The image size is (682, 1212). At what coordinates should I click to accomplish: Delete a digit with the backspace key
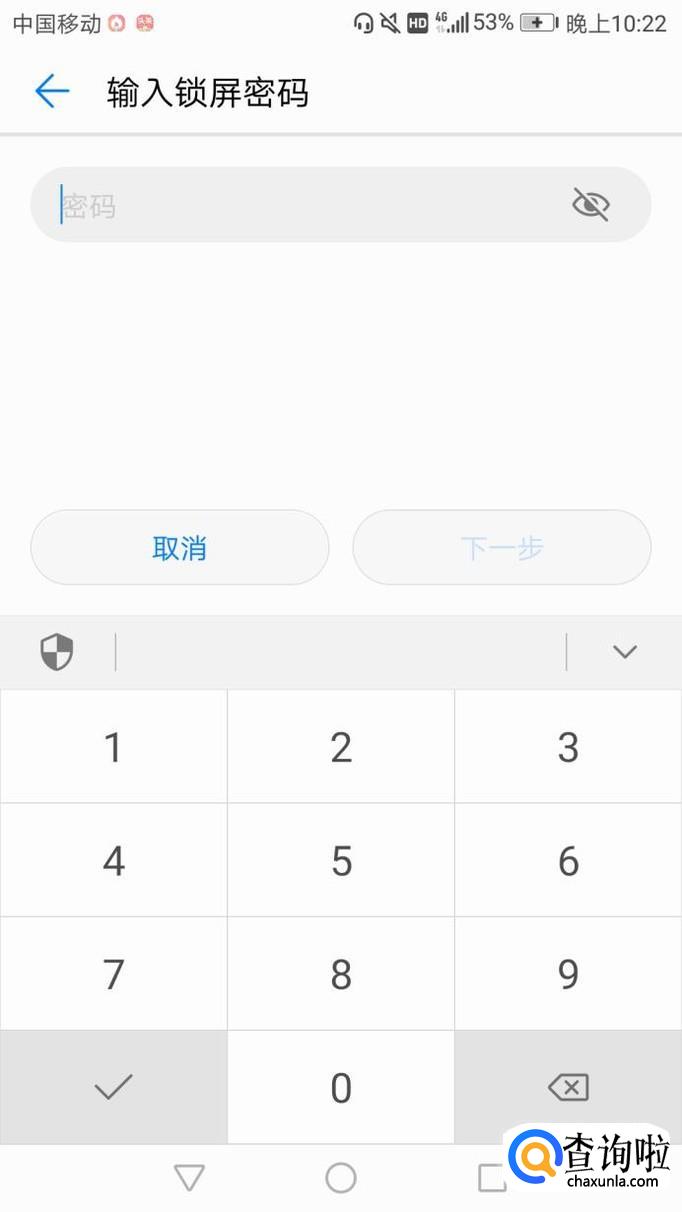(568, 1088)
